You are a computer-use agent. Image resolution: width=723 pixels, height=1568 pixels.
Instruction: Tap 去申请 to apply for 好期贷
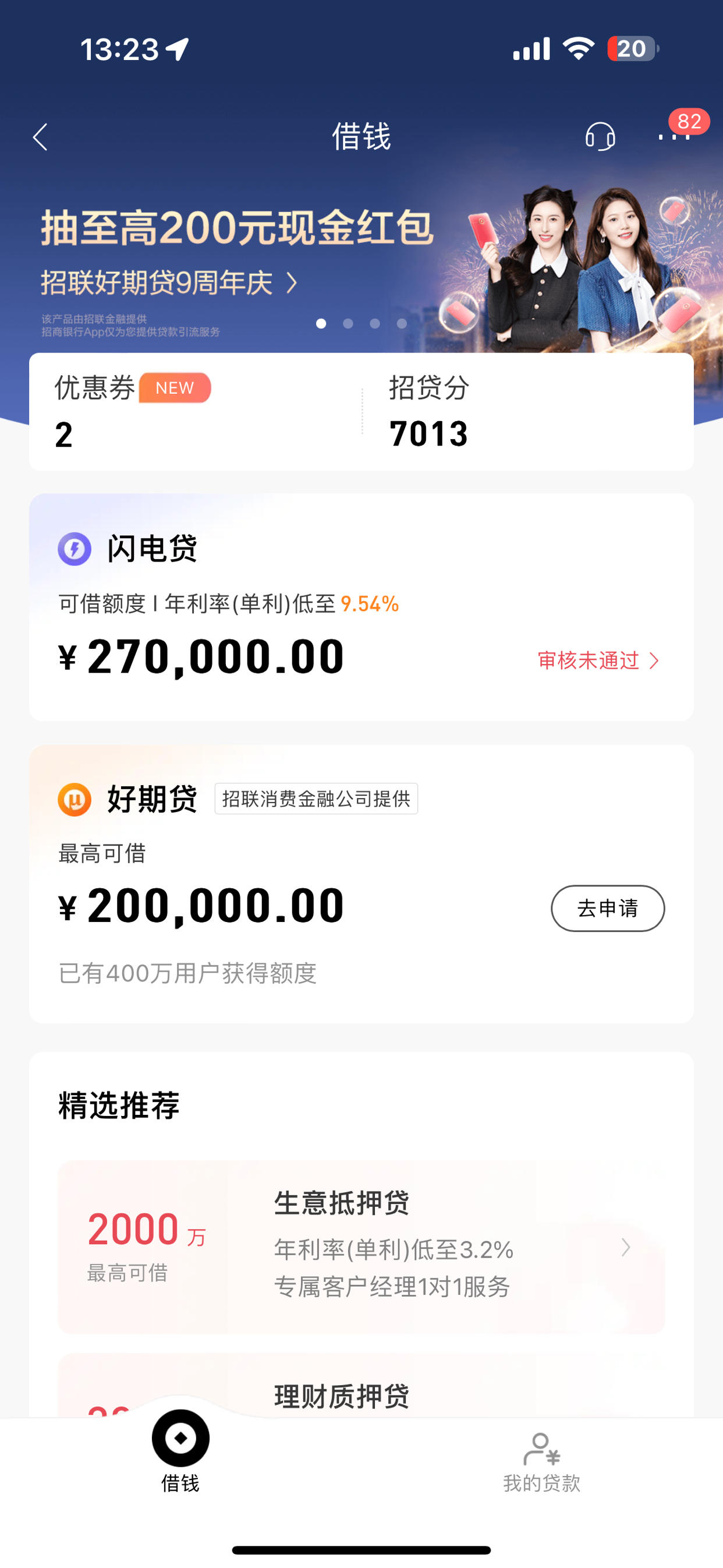tap(607, 907)
